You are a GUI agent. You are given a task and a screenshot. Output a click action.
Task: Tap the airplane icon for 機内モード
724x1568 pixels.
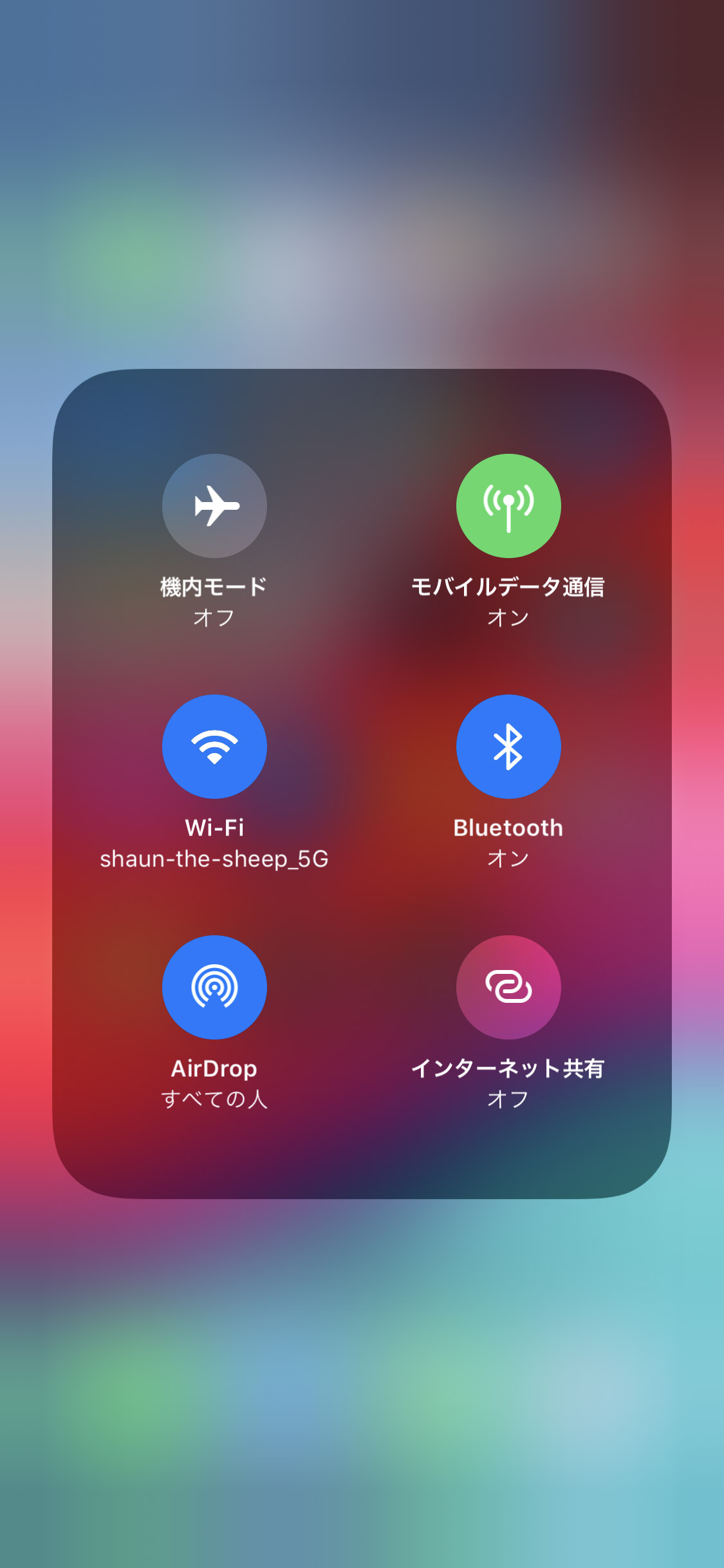click(215, 507)
